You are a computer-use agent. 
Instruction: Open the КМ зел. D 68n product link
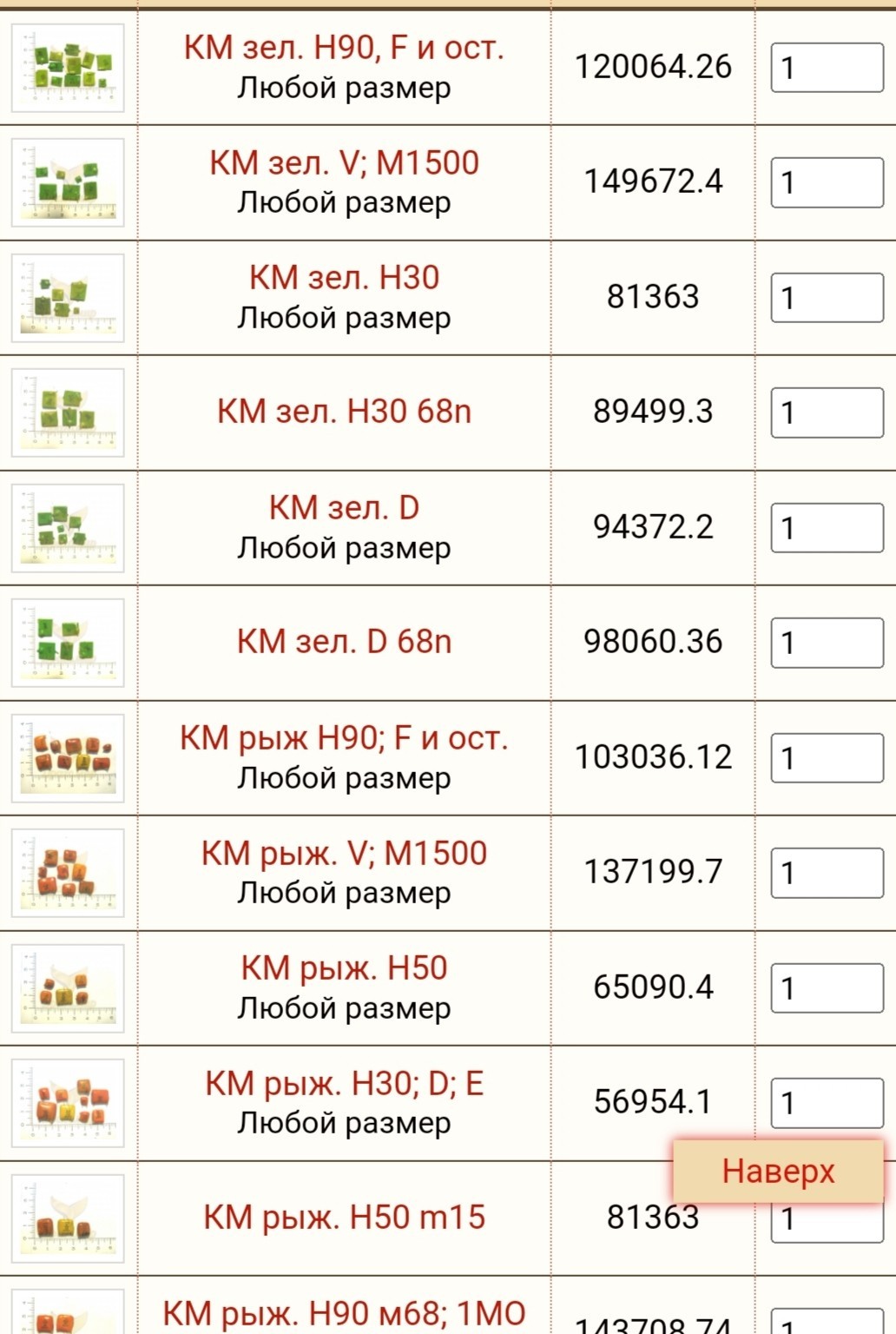(x=344, y=642)
